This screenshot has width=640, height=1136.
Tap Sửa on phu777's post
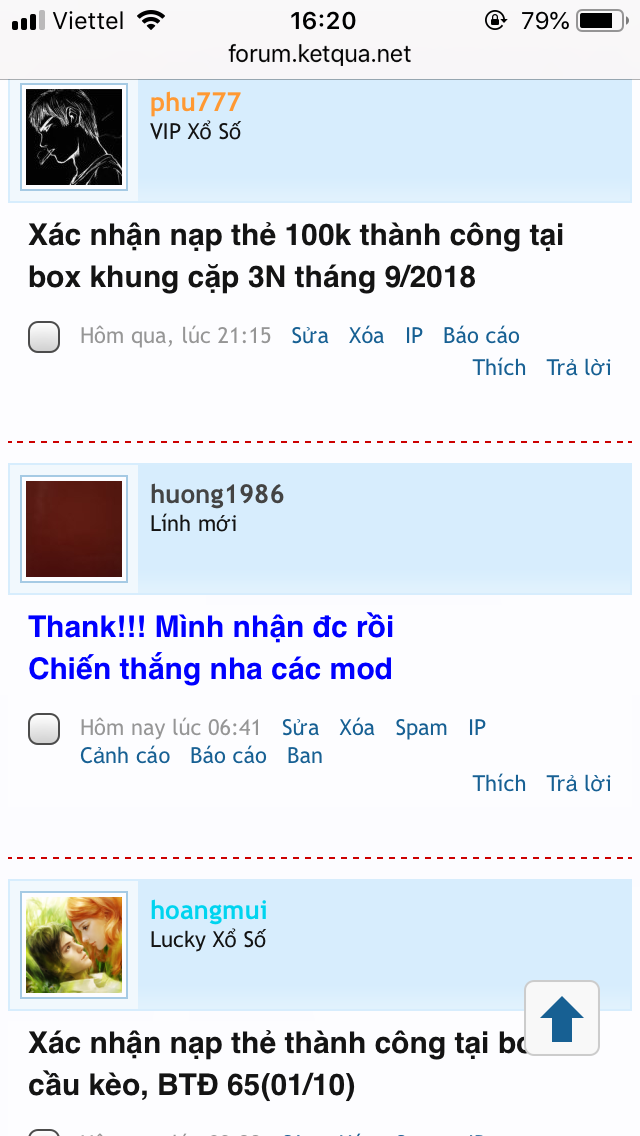[x=310, y=336]
